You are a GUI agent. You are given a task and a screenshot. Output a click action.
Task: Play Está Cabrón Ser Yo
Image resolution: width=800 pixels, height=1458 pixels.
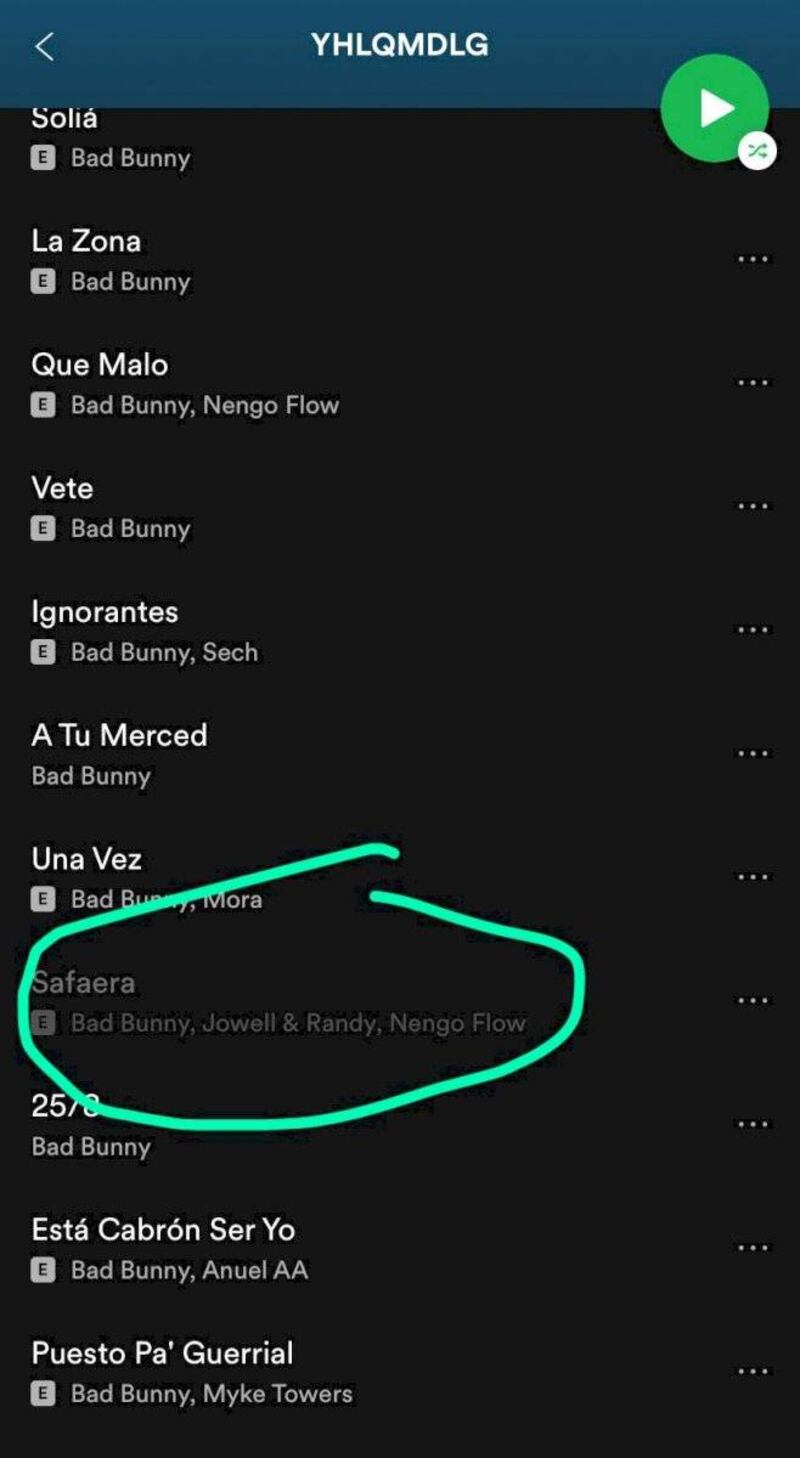(x=164, y=1230)
